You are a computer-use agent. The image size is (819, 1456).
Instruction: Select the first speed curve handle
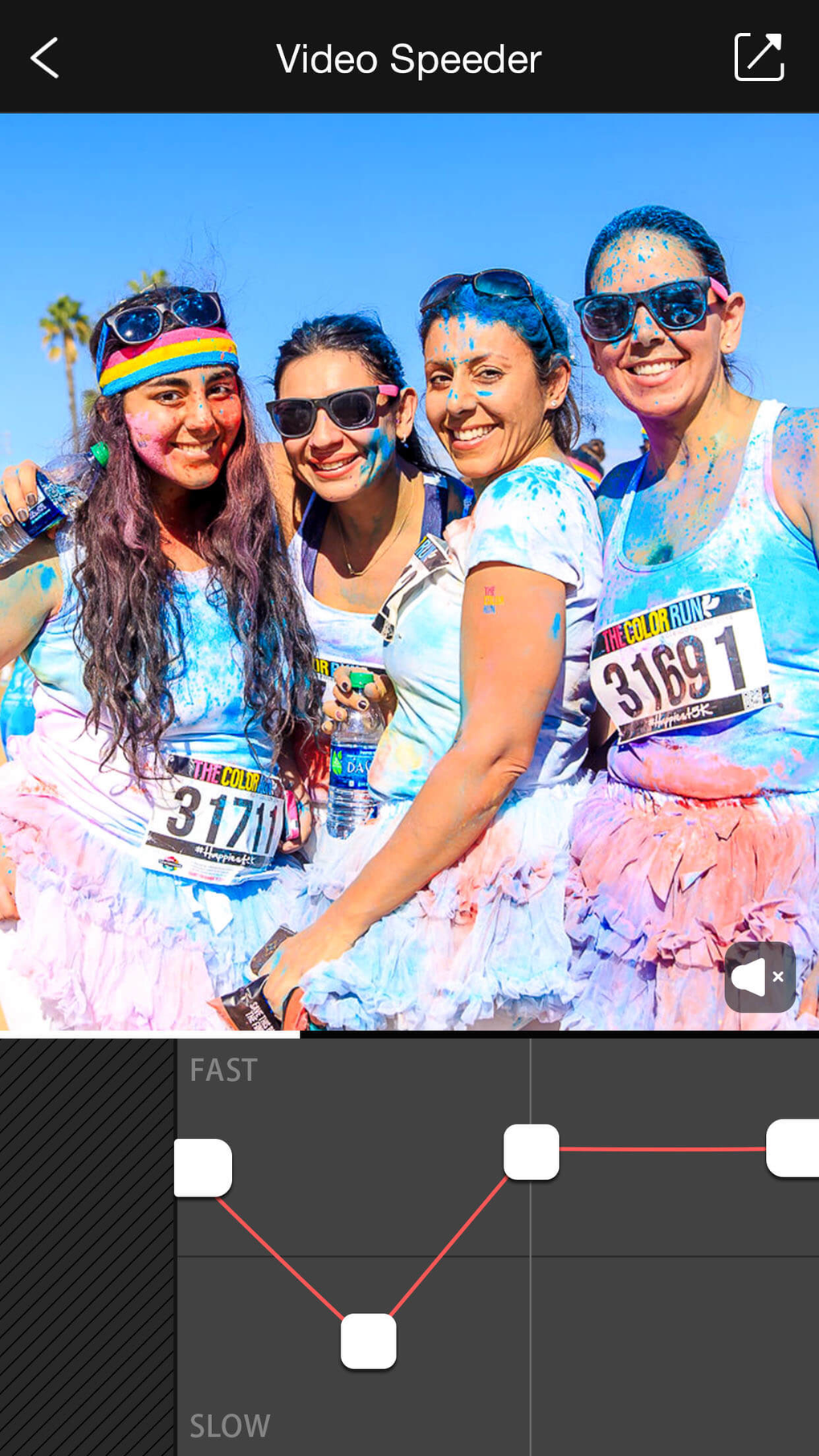click(203, 1168)
